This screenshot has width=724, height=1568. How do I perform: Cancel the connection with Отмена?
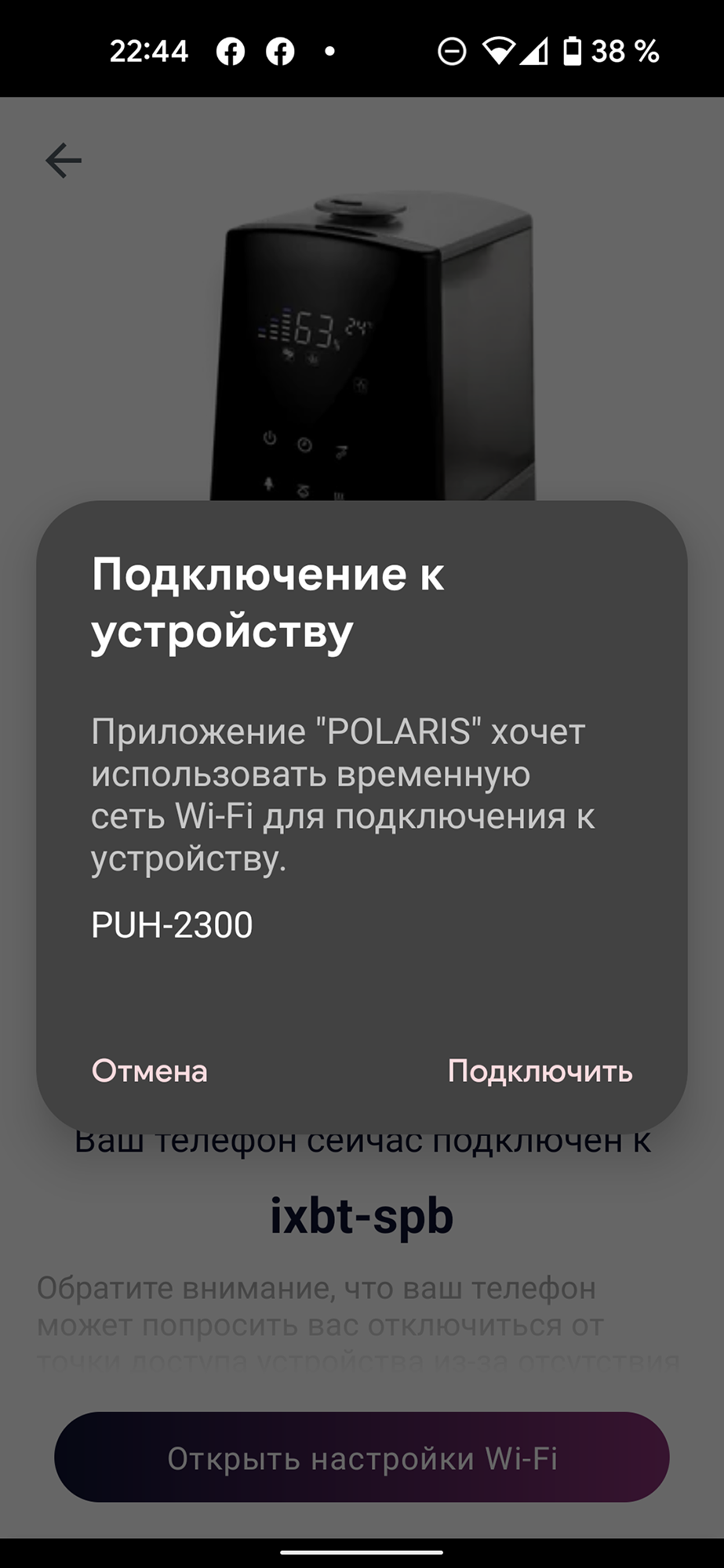(x=149, y=1071)
